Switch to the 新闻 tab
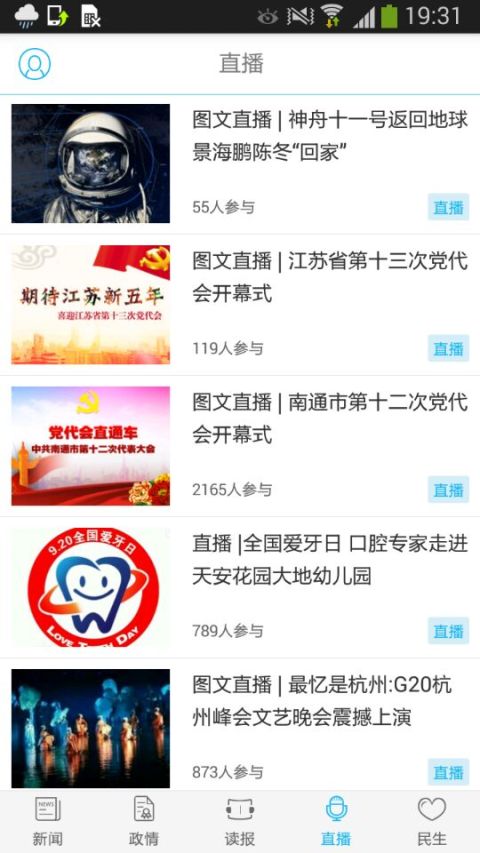Image resolution: width=480 pixels, height=853 pixels. 48,821
